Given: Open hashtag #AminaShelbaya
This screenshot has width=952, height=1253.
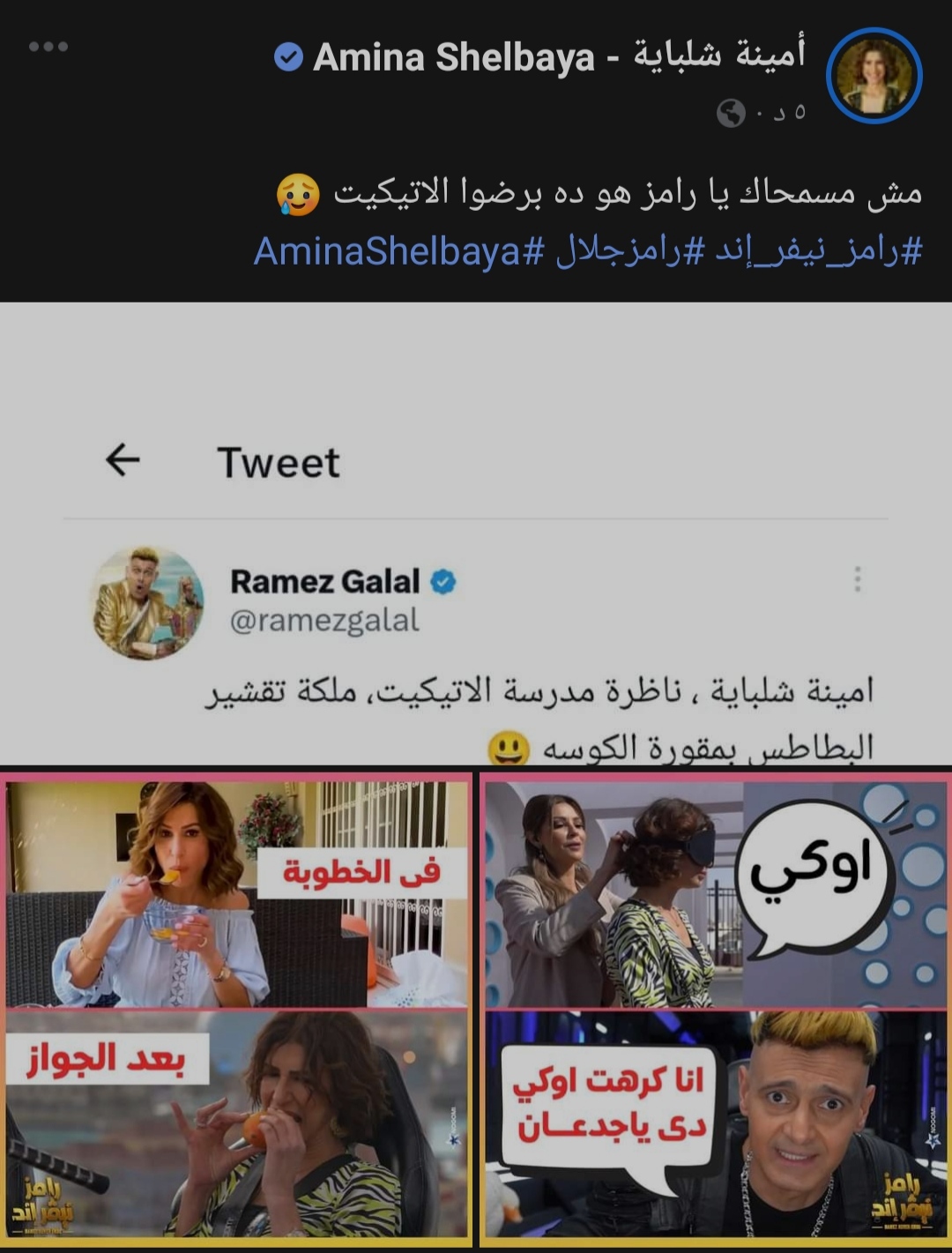Looking at the screenshot, I should pos(398,252).
